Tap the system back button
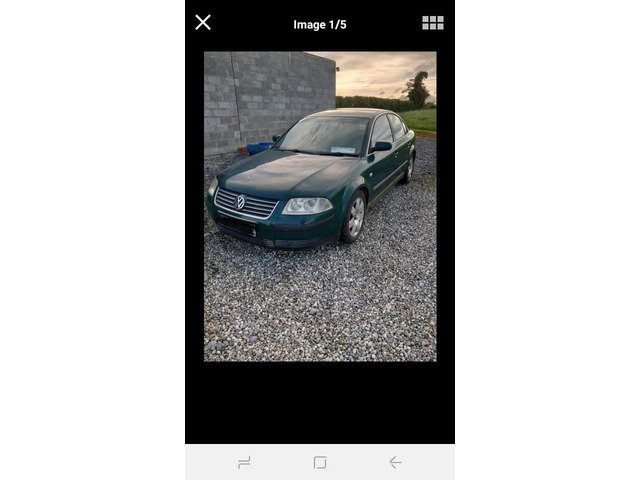 coord(395,462)
